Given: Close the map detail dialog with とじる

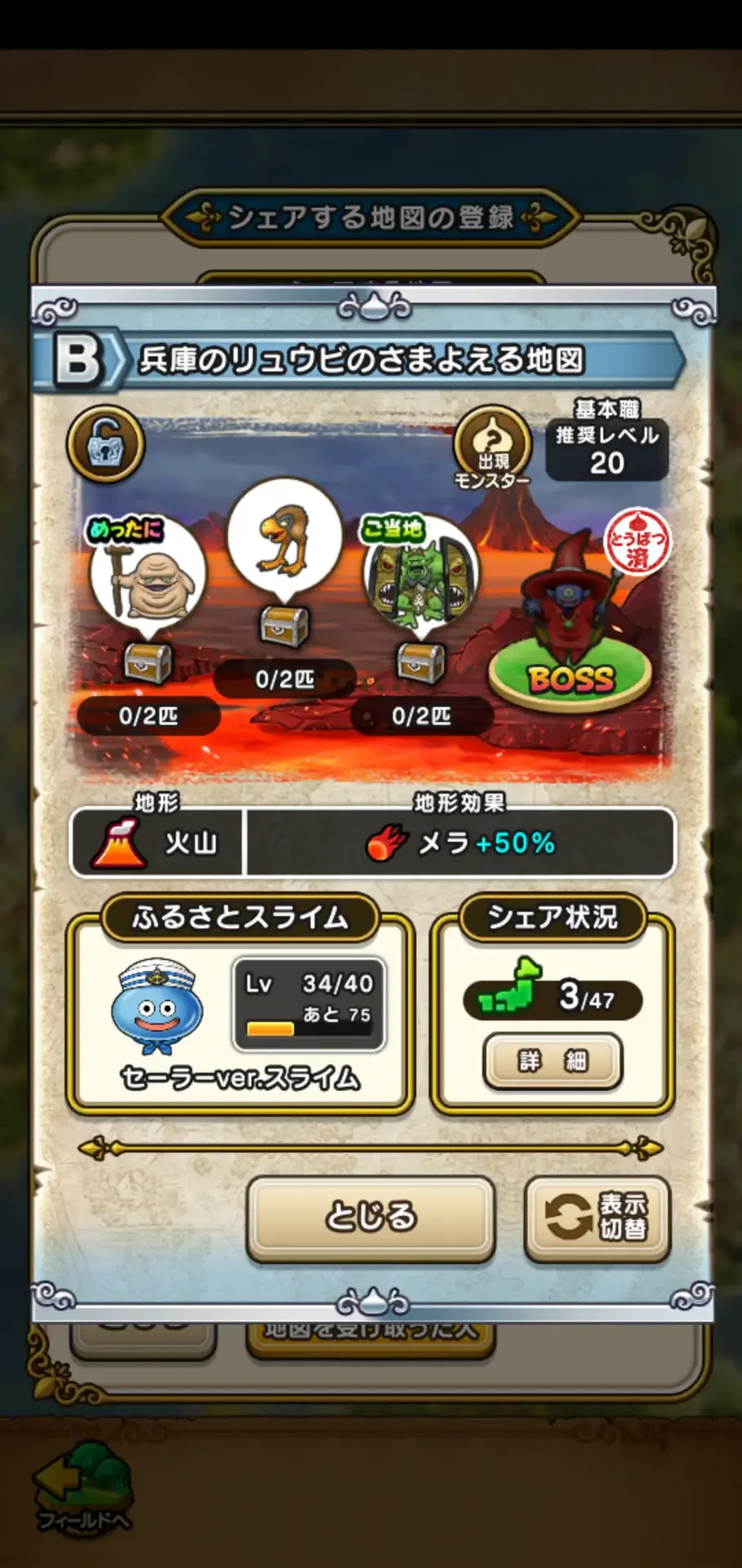Looking at the screenshot, I should click(x=371, y=1217).
